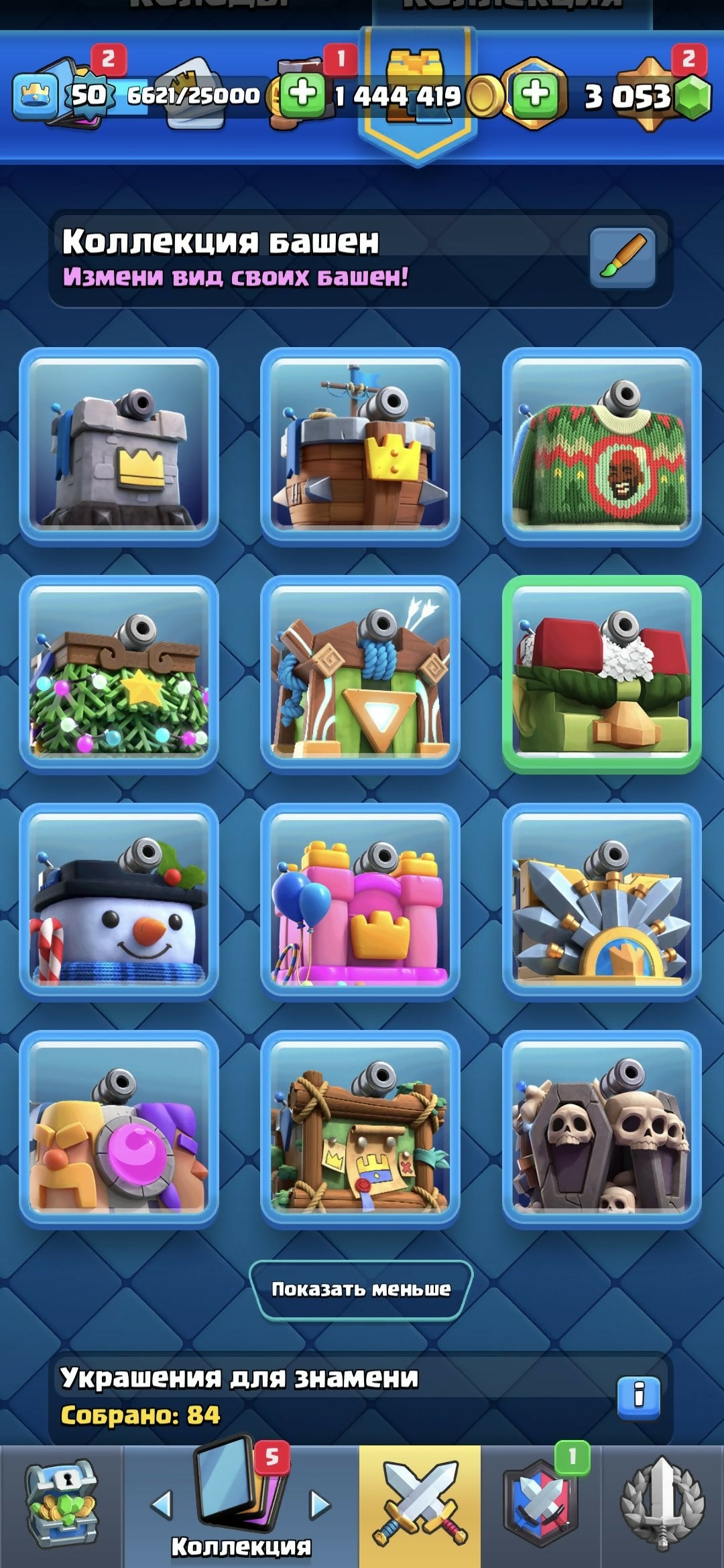Pick the Christmas tree tower skin

point(119,673)
